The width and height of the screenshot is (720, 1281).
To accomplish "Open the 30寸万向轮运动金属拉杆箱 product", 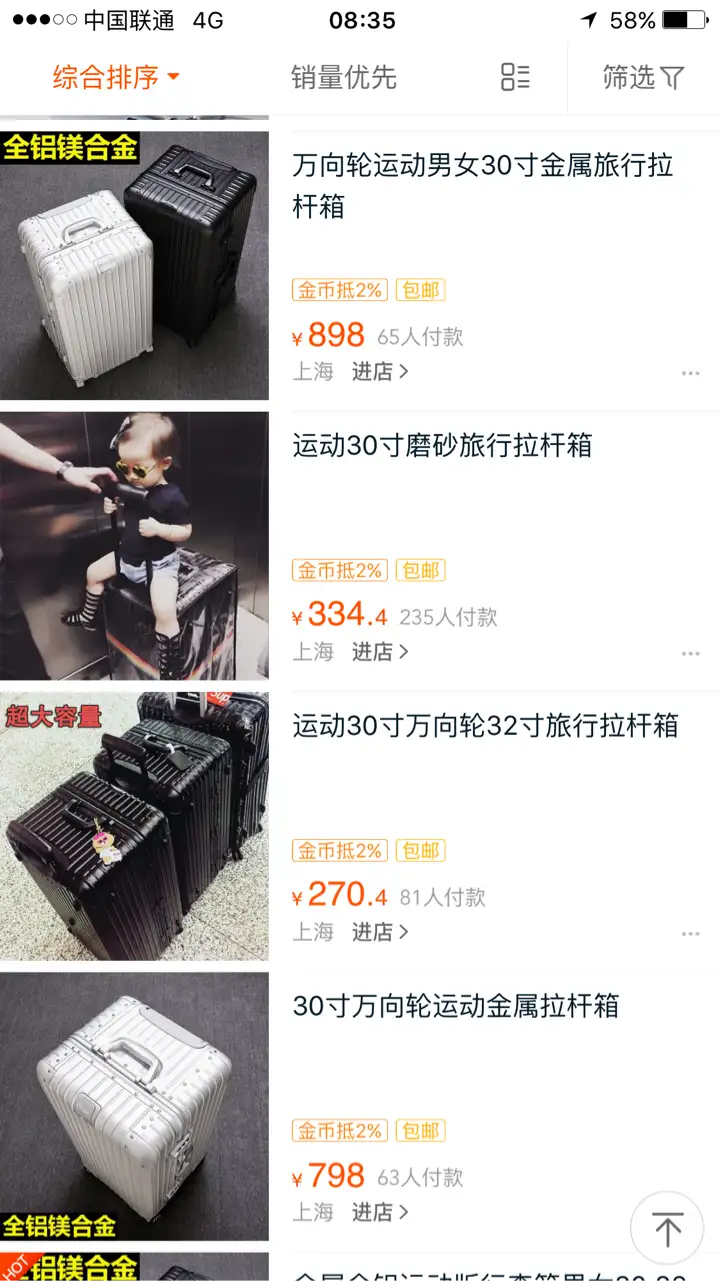I will click(455, 1006).
